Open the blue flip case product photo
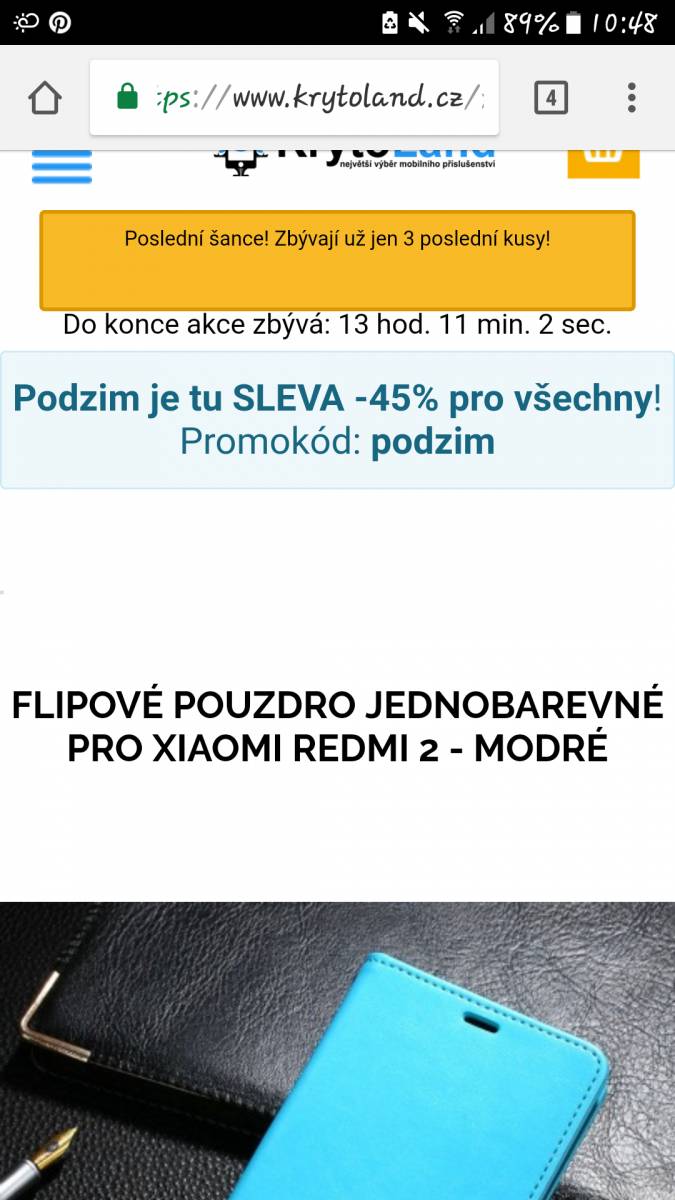The image size is (675, 1200). 337,1050
